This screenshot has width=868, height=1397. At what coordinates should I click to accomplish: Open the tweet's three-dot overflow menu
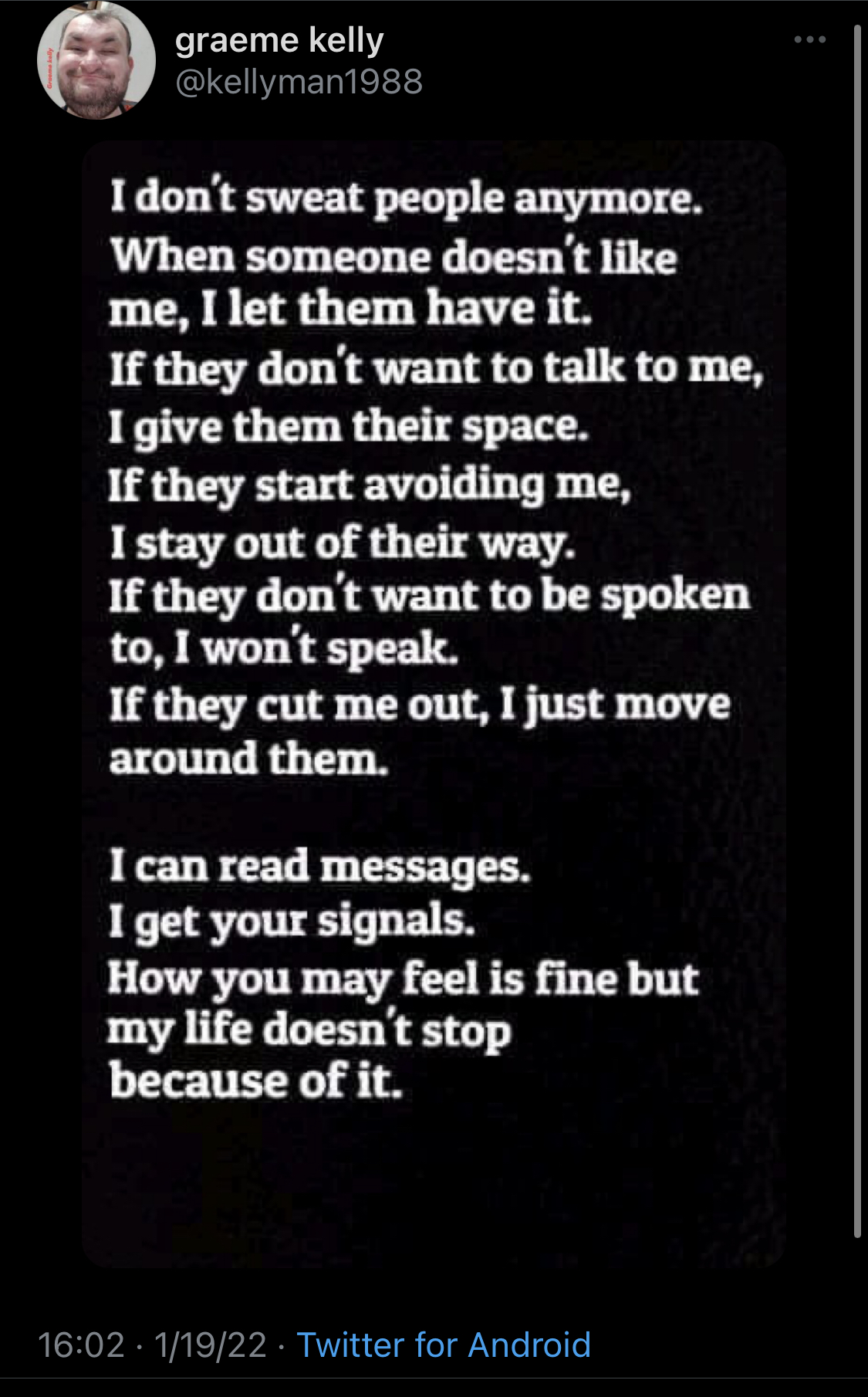pos(810,39)
